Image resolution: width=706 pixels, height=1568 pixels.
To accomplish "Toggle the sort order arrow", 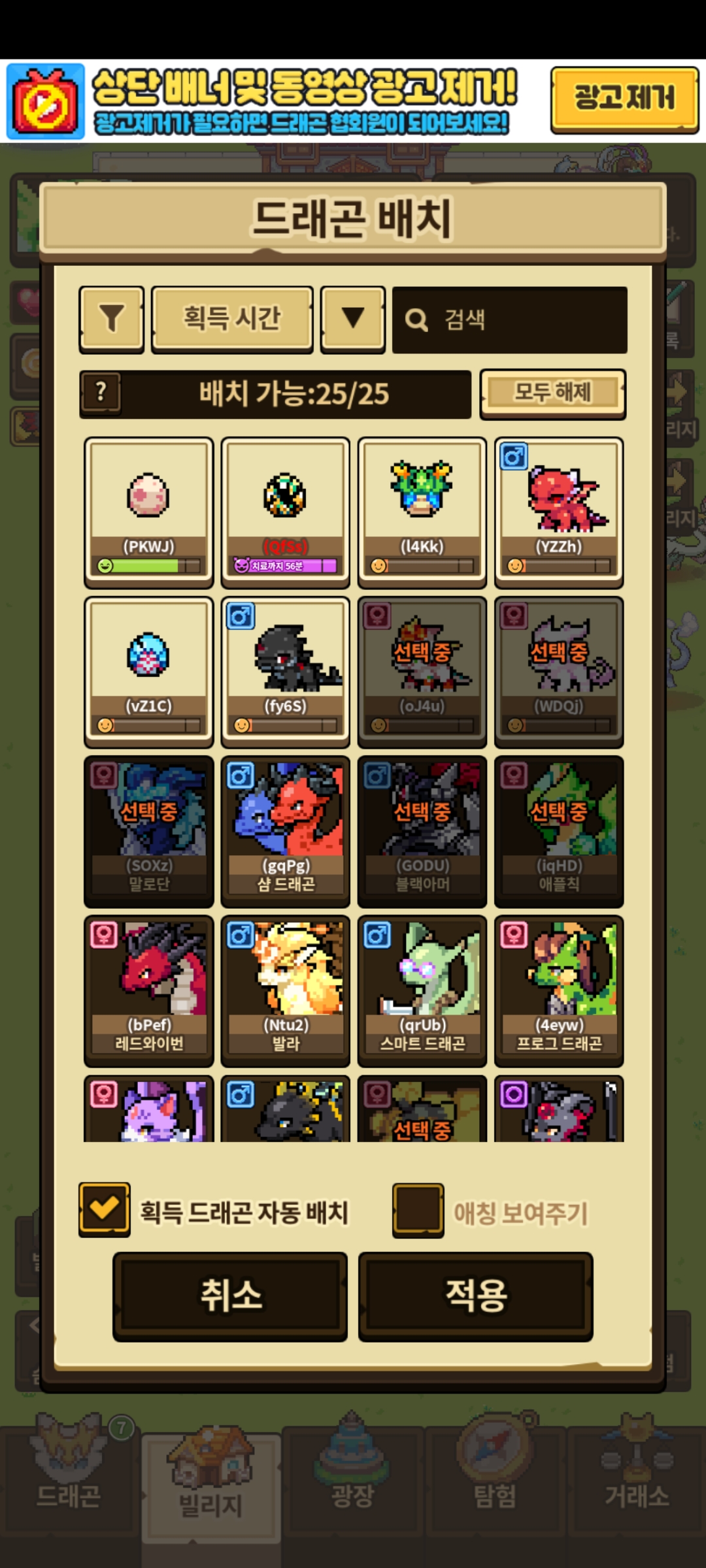I will (x=352, y=319).
